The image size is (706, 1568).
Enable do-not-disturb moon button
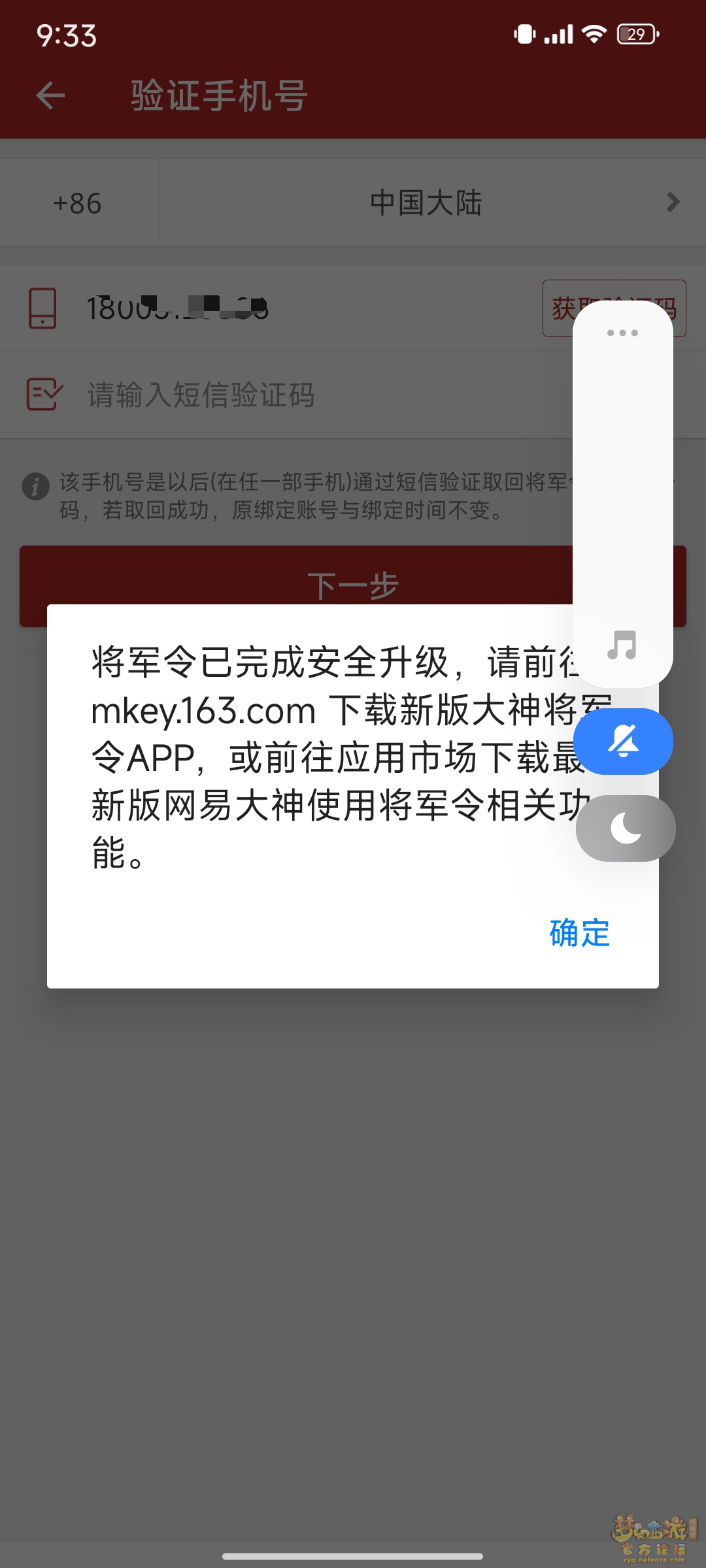[x=626, y=828]
